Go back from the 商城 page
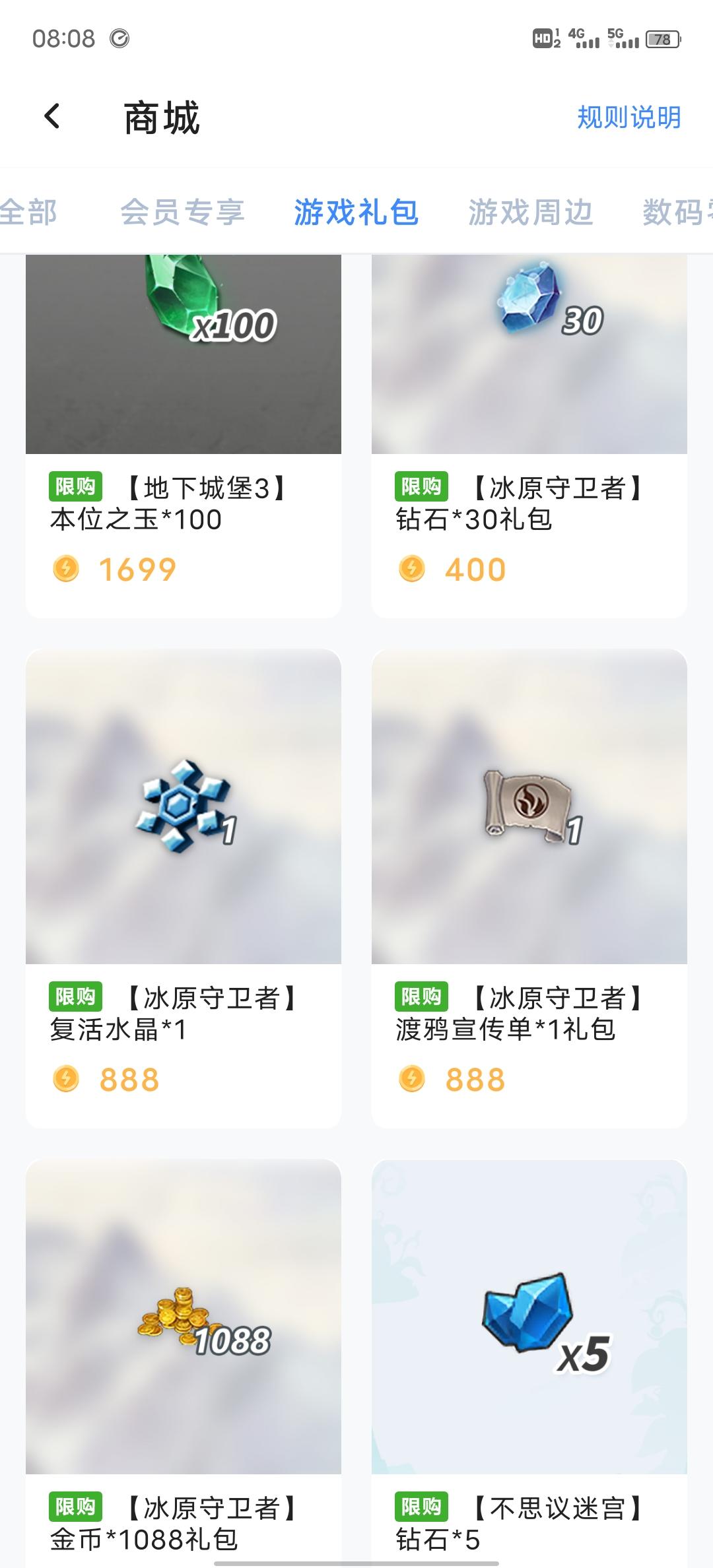 [52, 117]
